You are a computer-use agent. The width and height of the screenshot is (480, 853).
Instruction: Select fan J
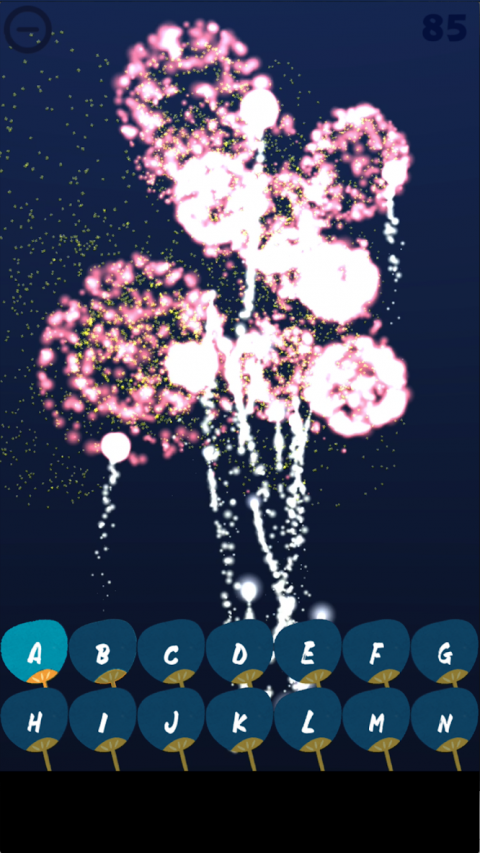click(x=171, y=724)
